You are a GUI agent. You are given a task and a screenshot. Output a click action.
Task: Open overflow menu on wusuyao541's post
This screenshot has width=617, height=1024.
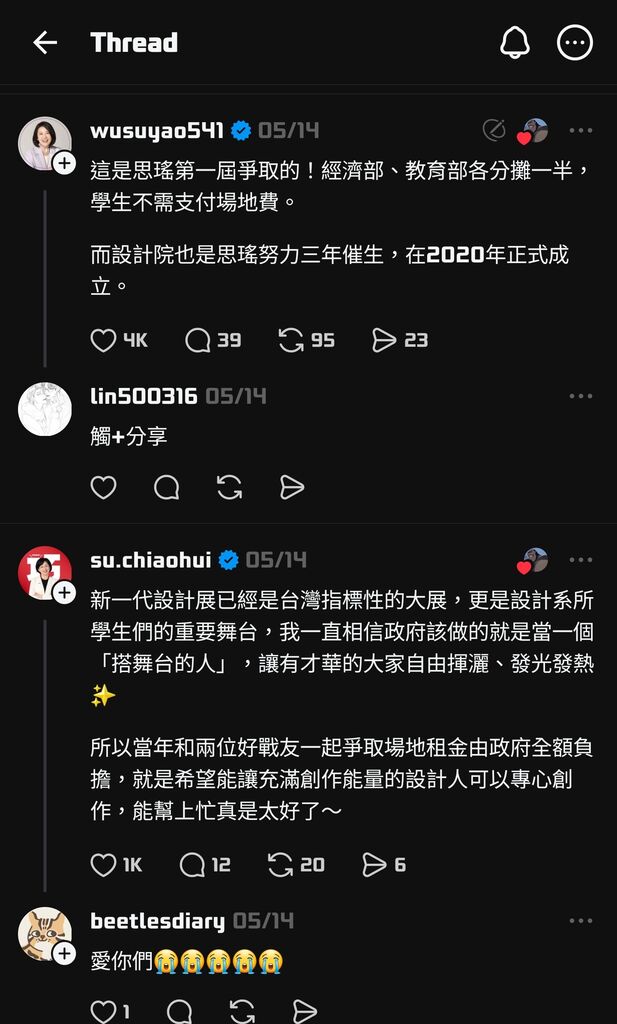(581, 130)
